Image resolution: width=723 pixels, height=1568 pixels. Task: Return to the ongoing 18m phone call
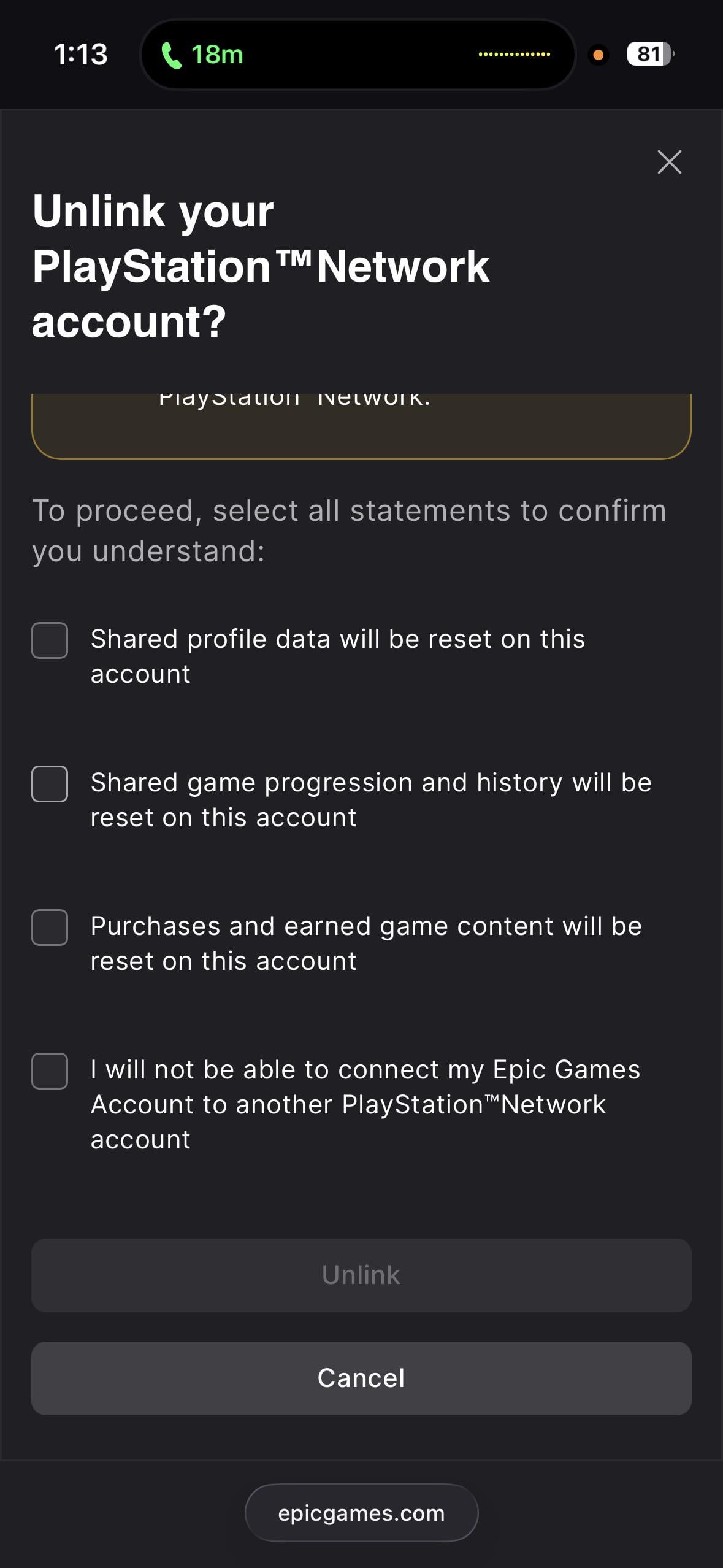[202, 55]
